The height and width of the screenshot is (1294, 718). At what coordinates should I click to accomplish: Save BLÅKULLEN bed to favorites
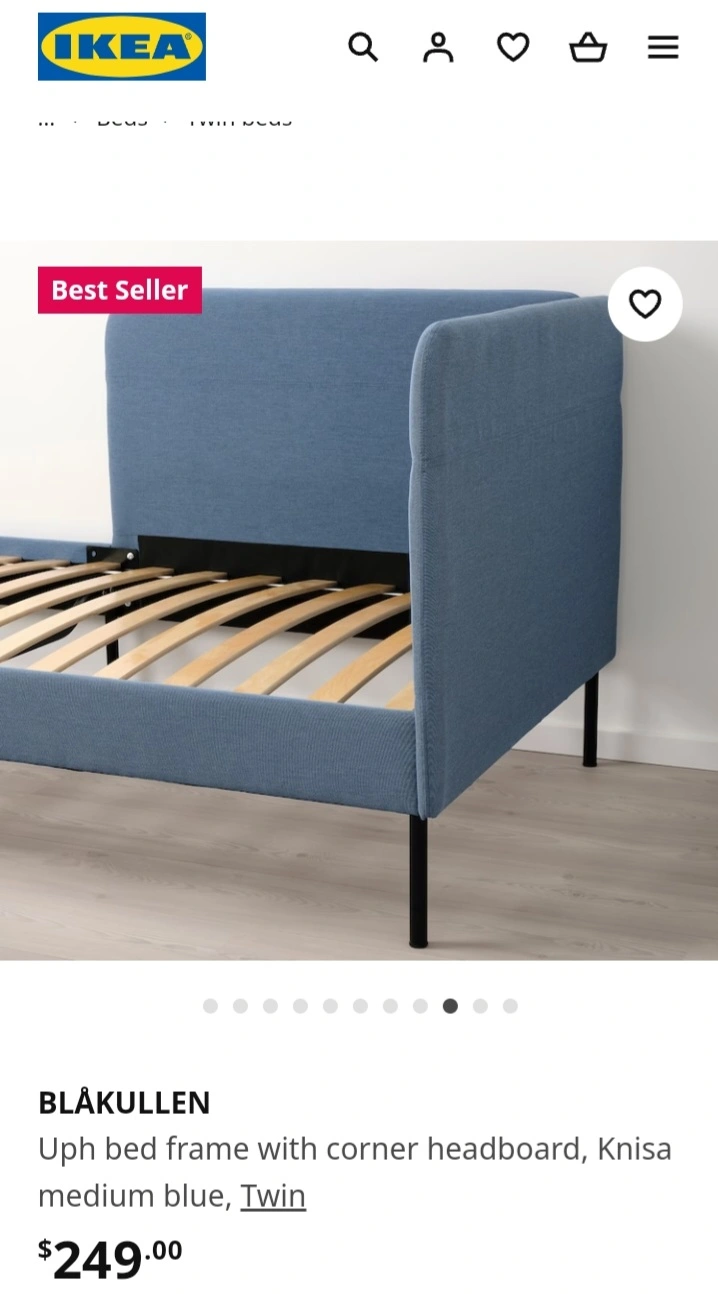pos(645,304)
